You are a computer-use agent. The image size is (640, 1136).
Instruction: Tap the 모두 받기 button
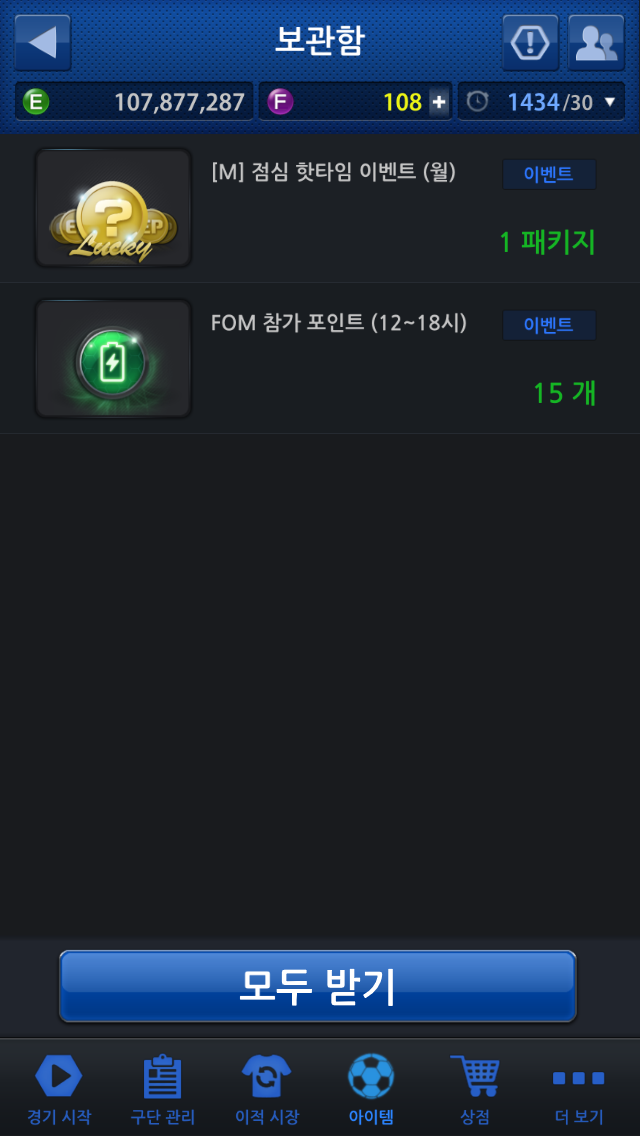click(318, 986)
